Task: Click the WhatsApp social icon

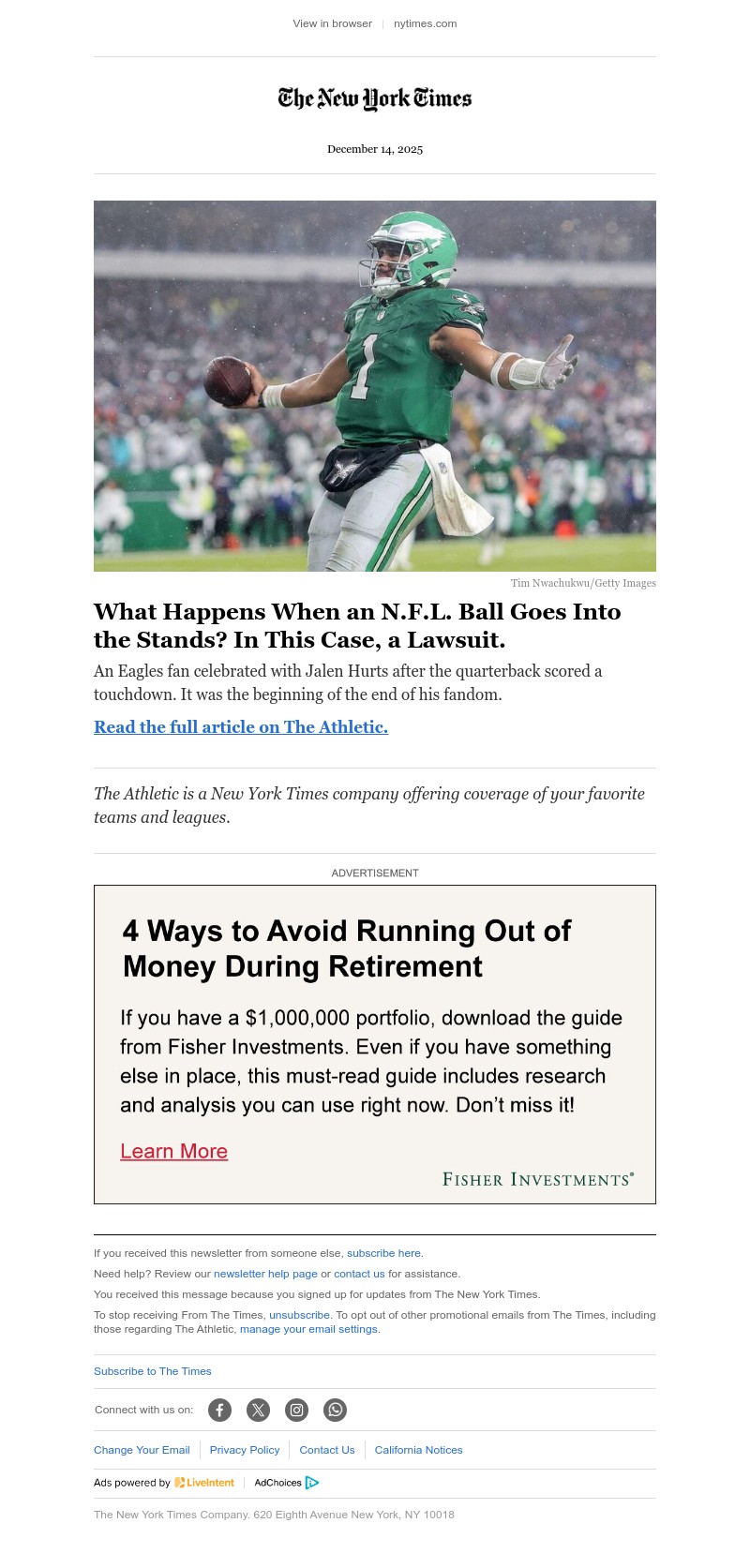Action: [x=335, y=1410]
